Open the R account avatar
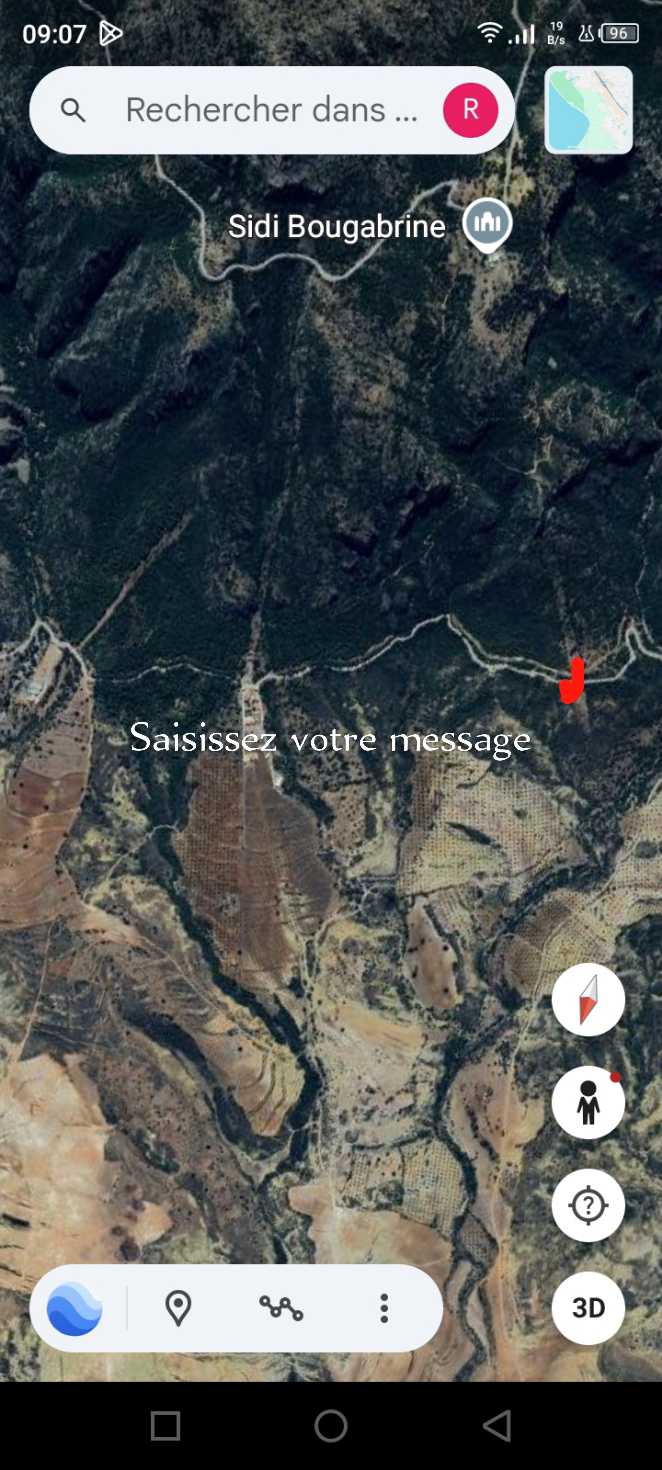 click(470, 110)
